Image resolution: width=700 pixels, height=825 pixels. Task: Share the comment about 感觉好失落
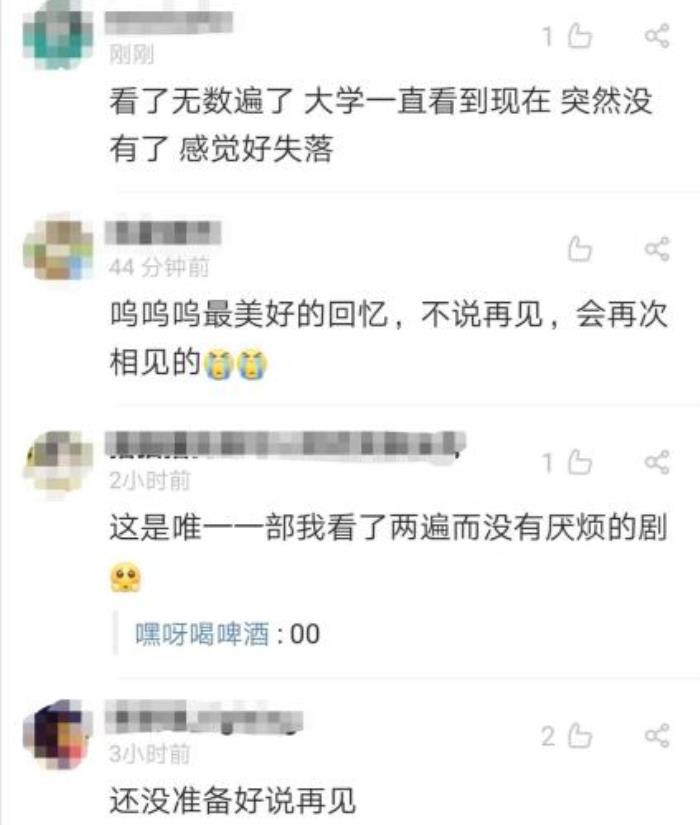pos(656,37)
